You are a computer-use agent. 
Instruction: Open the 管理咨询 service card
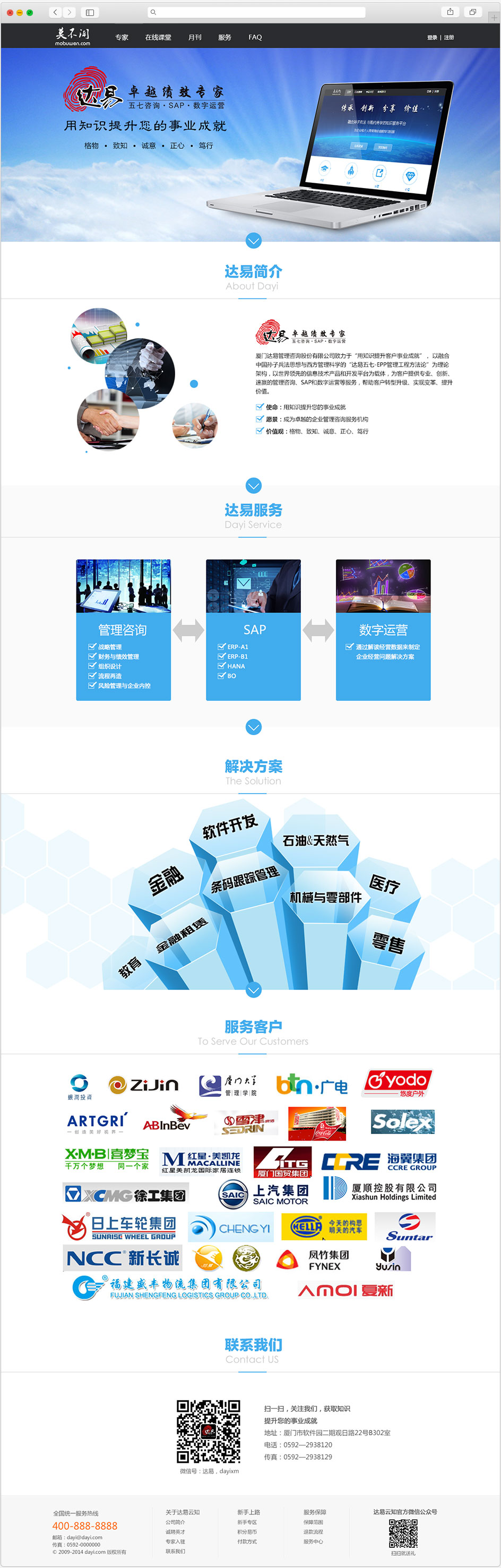click(x=124, y=629)
